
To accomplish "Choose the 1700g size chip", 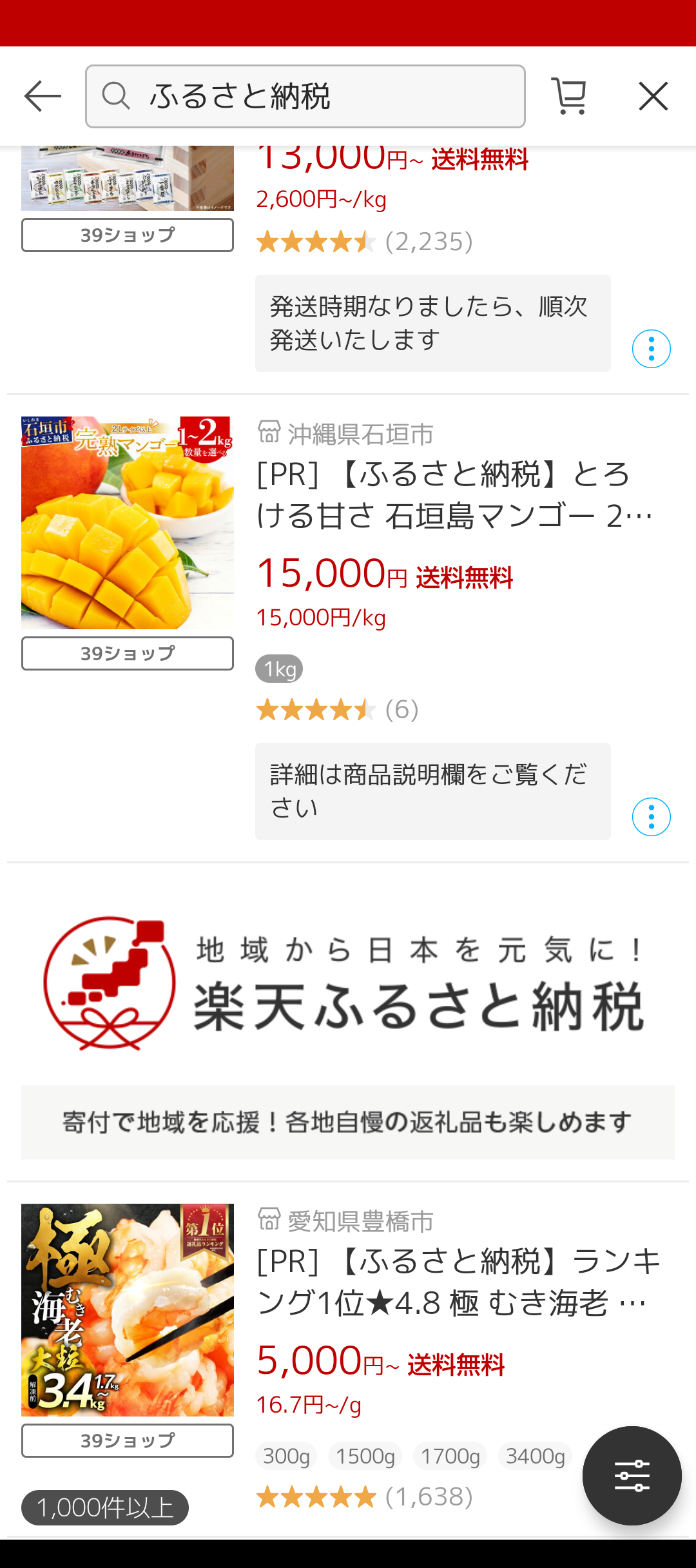I will point(450,1456).
